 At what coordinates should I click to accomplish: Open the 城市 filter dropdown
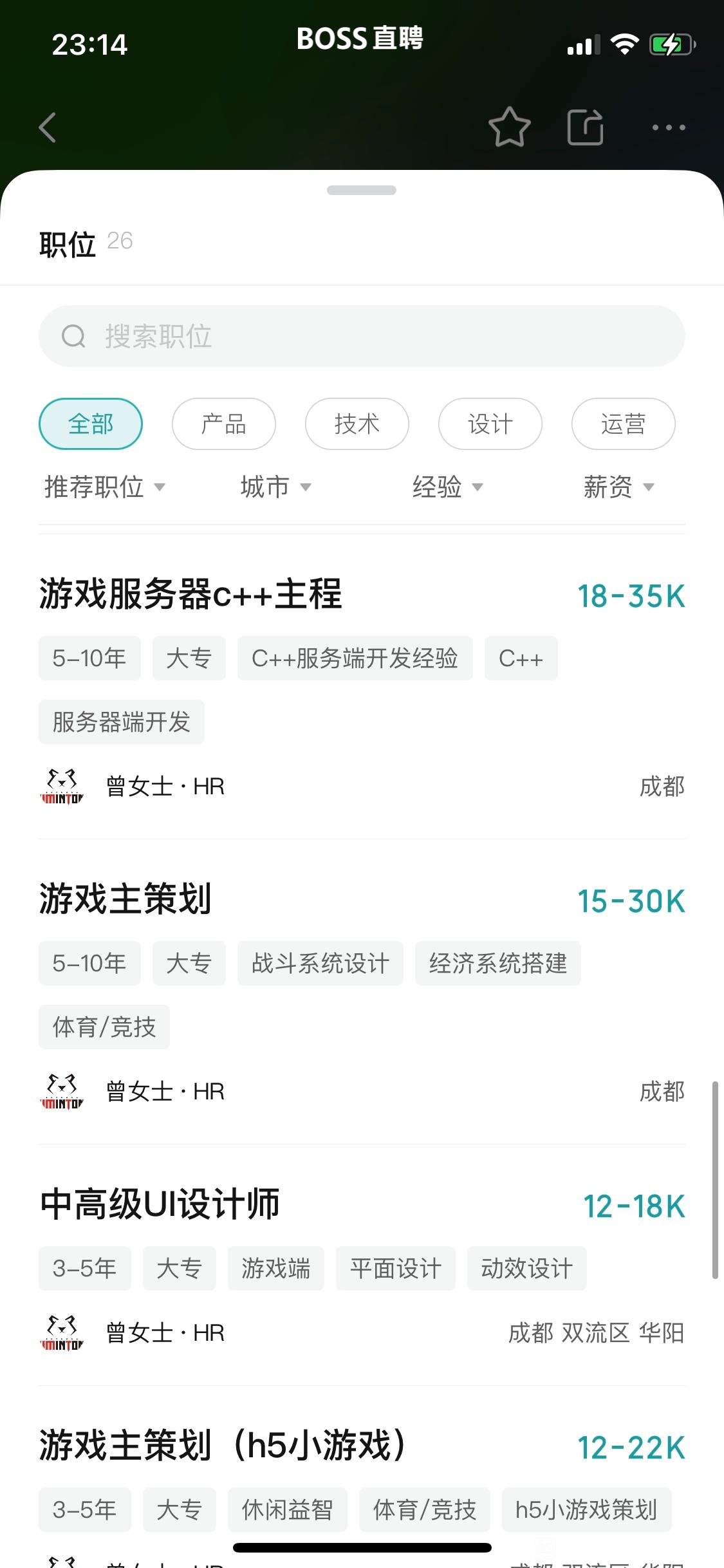(276, 487)
